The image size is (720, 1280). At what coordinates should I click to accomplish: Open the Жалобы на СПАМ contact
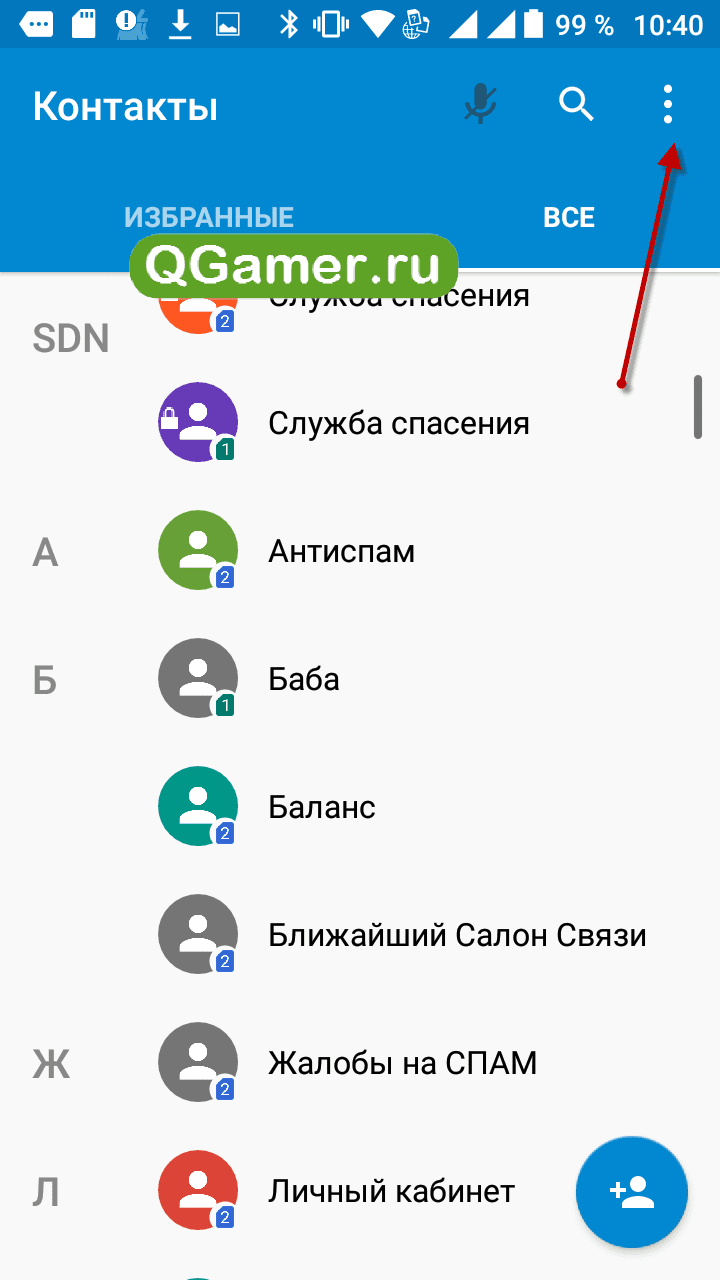360,1063
